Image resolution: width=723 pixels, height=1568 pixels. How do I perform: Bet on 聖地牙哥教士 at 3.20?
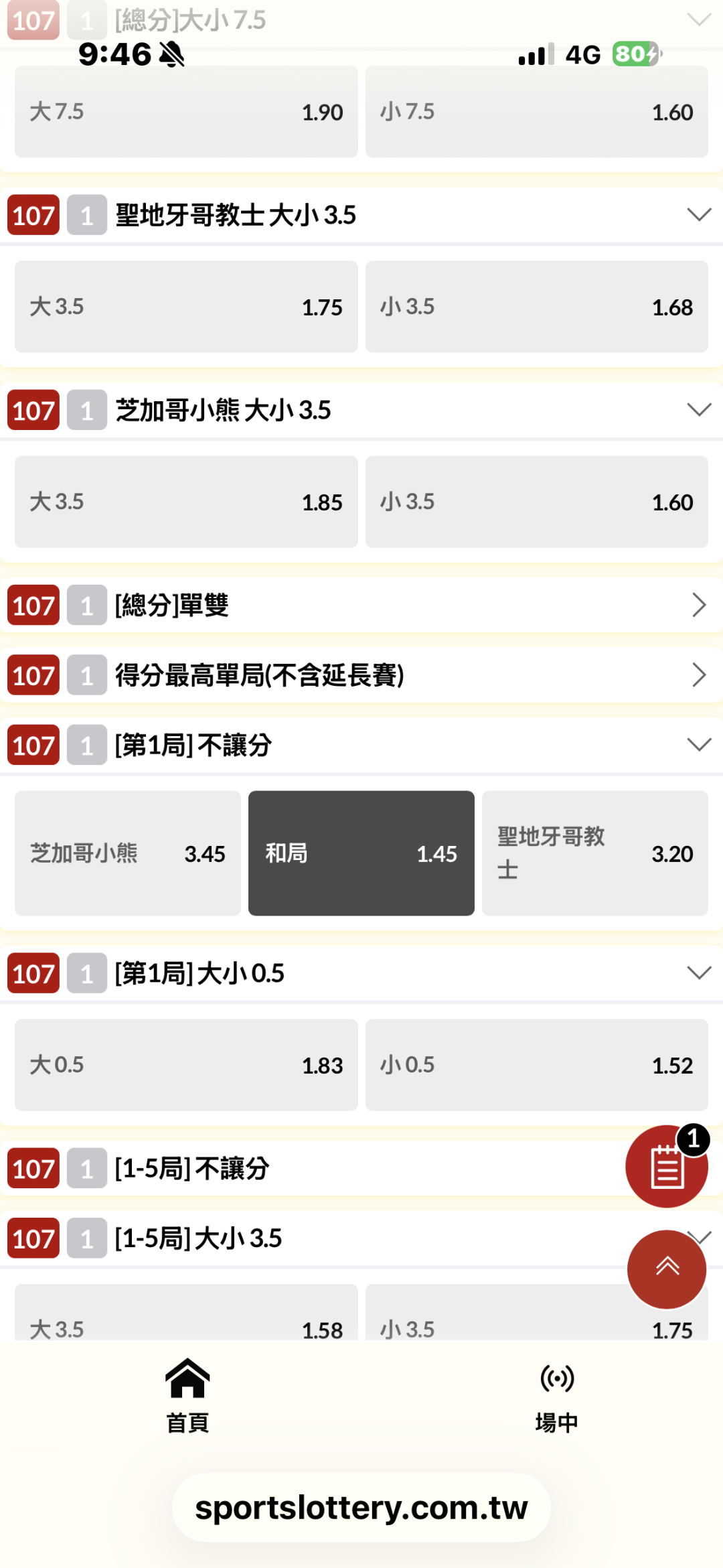[595, 853]
